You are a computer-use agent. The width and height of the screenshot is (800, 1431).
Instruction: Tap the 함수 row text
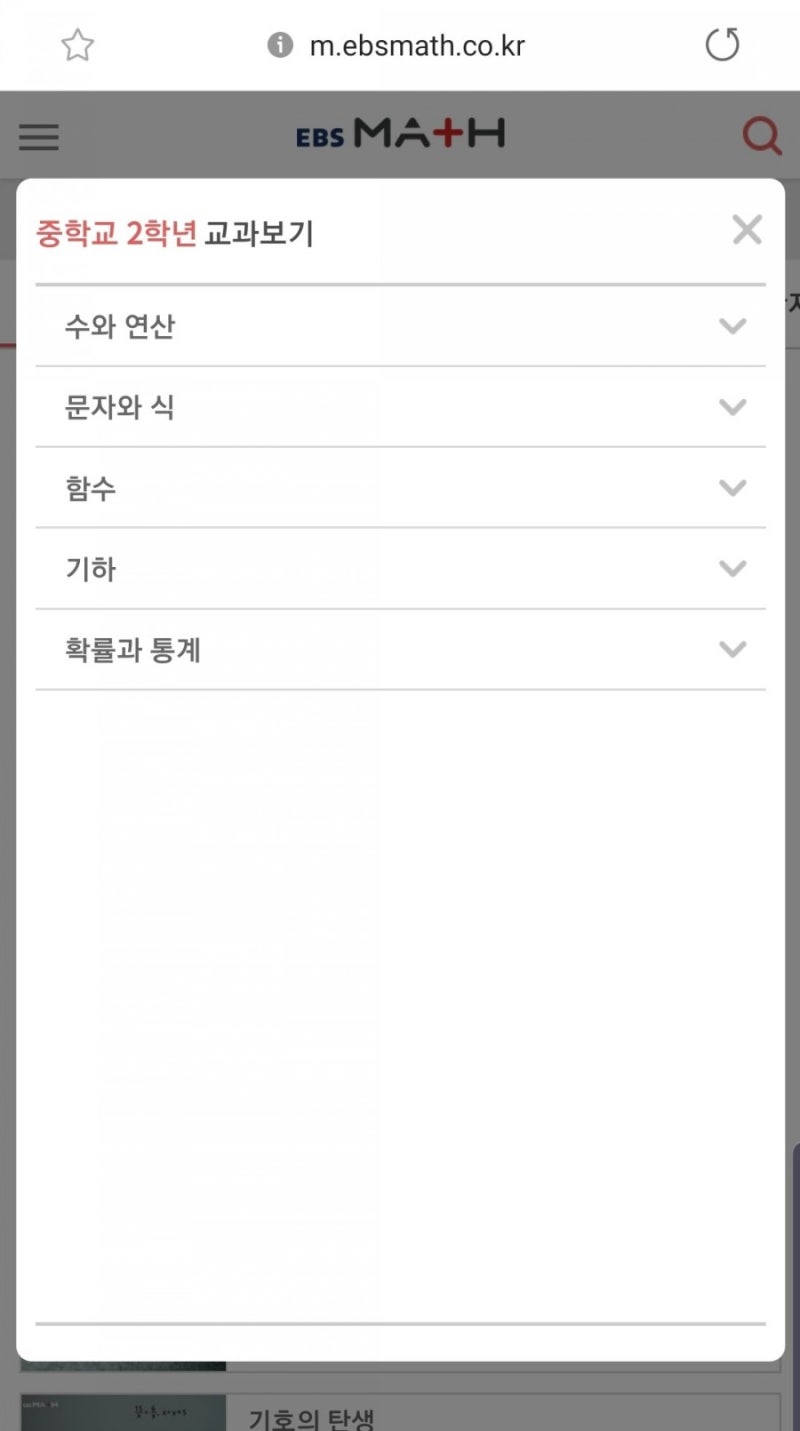tap(90, 488)
